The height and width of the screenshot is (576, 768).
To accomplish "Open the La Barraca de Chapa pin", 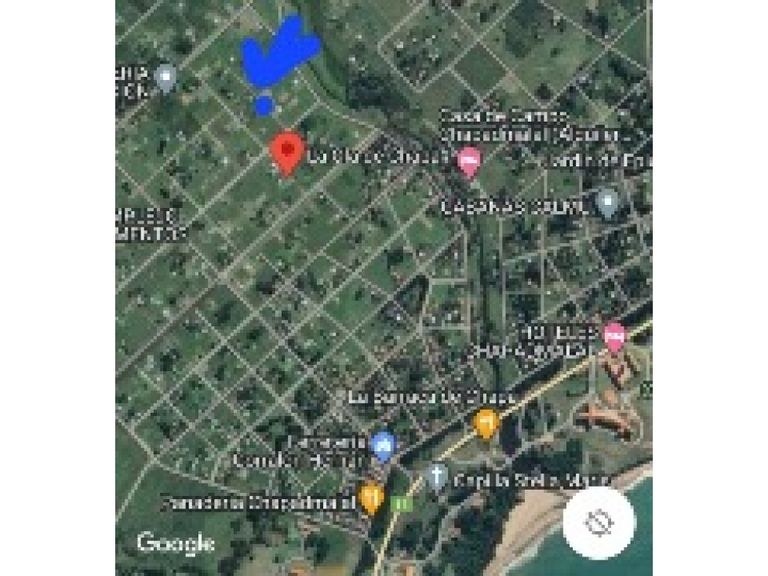I will coord(486,424).
